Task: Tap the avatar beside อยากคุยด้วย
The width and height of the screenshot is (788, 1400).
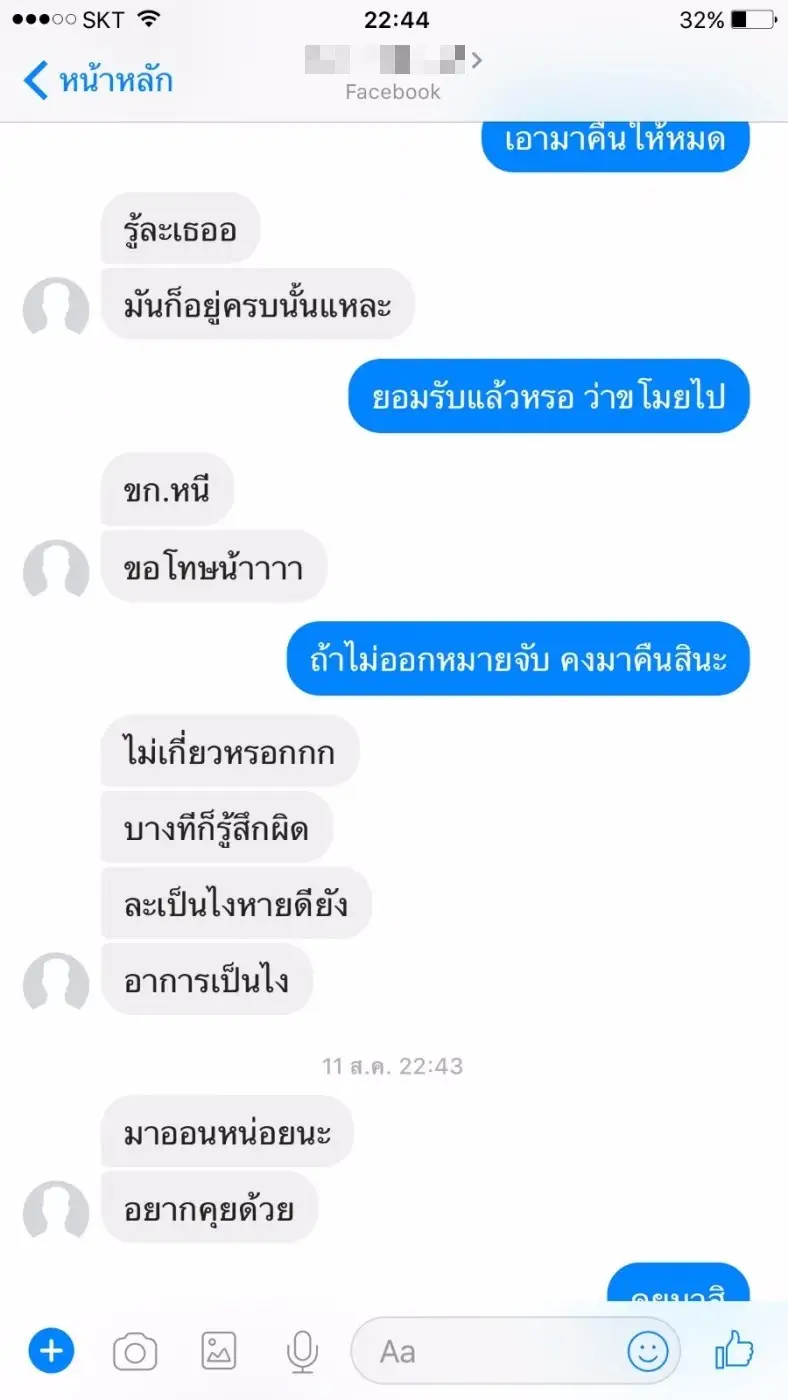Action: pyautogui.click(x=56, y=1212)
